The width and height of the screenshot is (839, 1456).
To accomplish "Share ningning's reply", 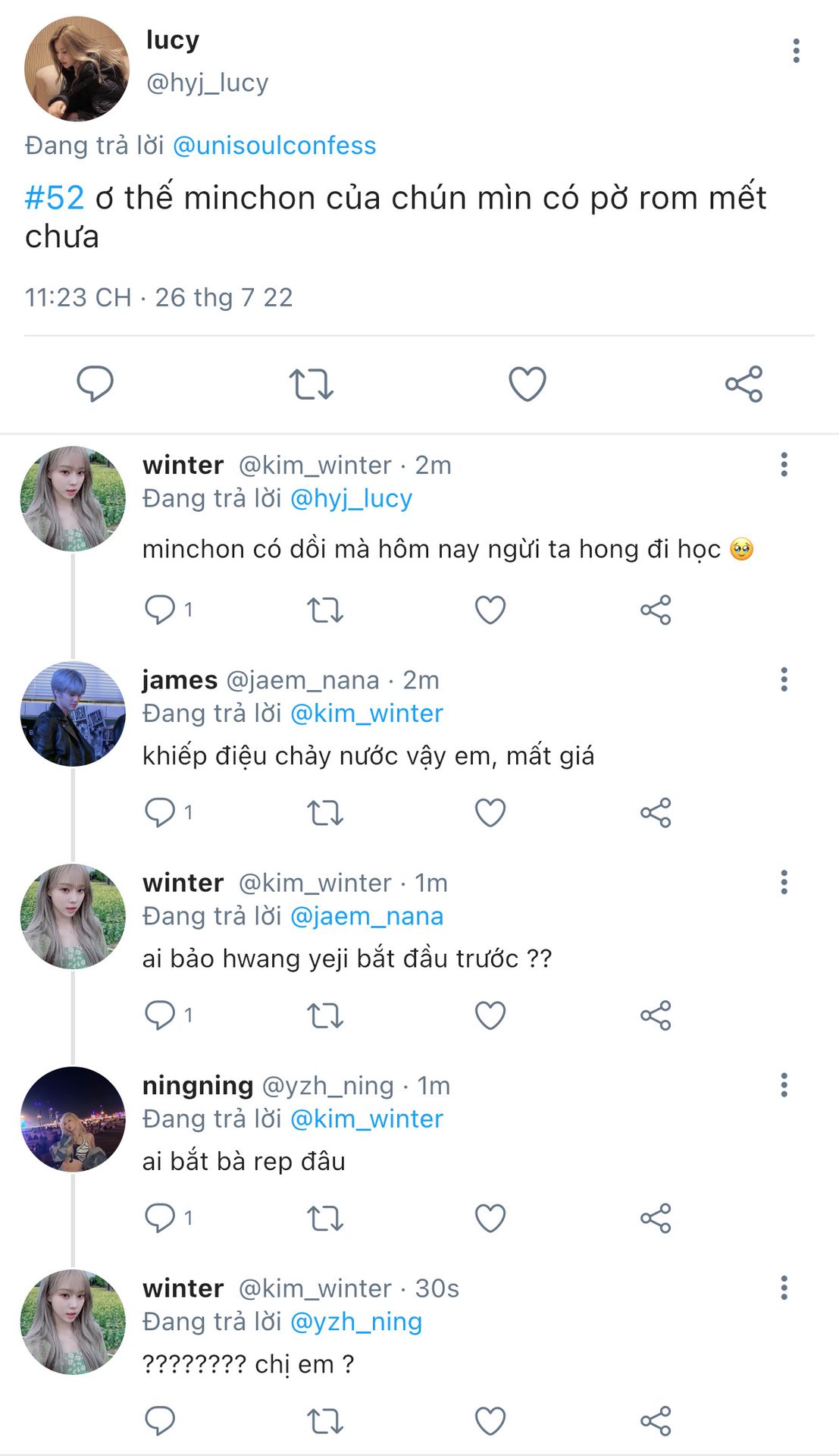I will 656,1218.
